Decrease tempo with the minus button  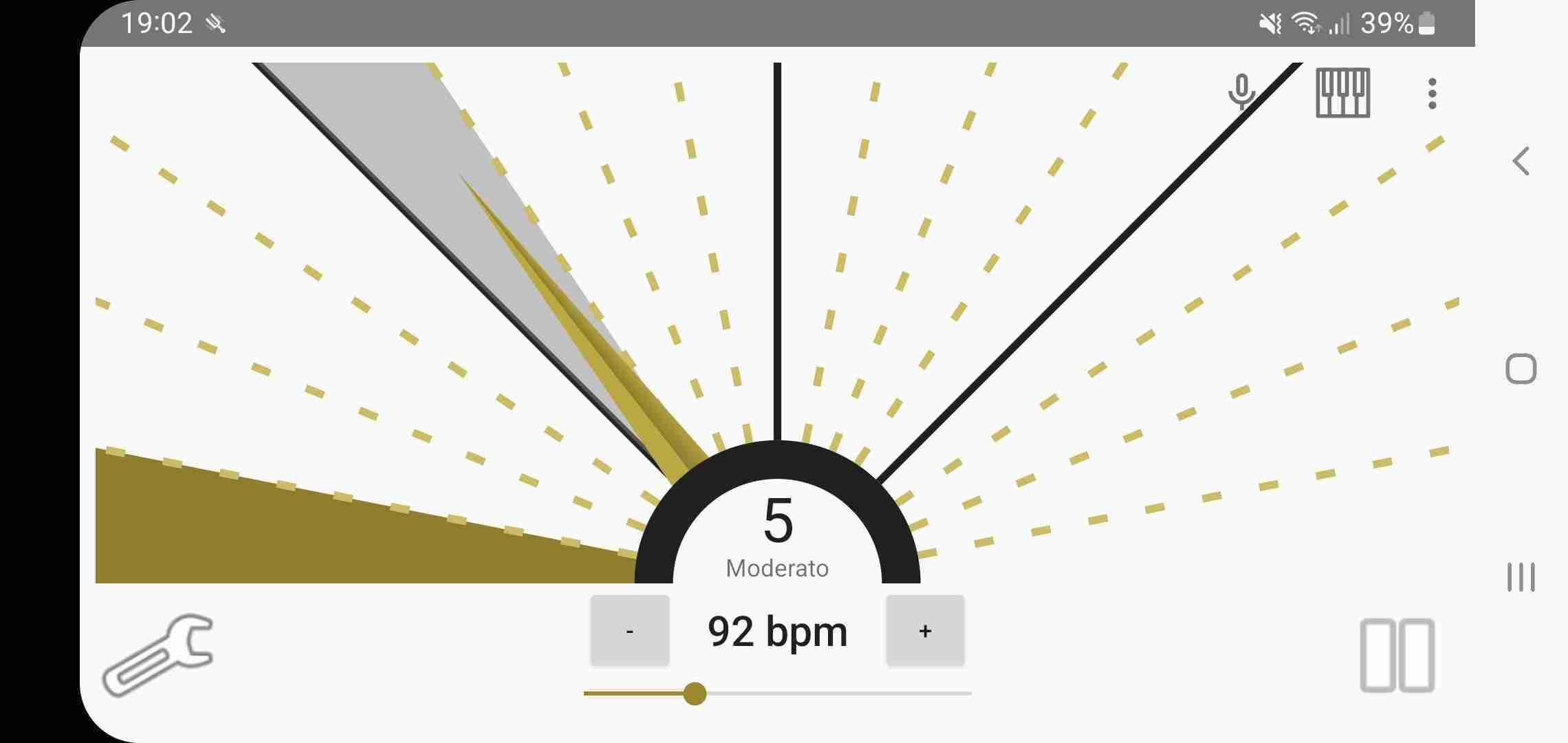point(629,631)
